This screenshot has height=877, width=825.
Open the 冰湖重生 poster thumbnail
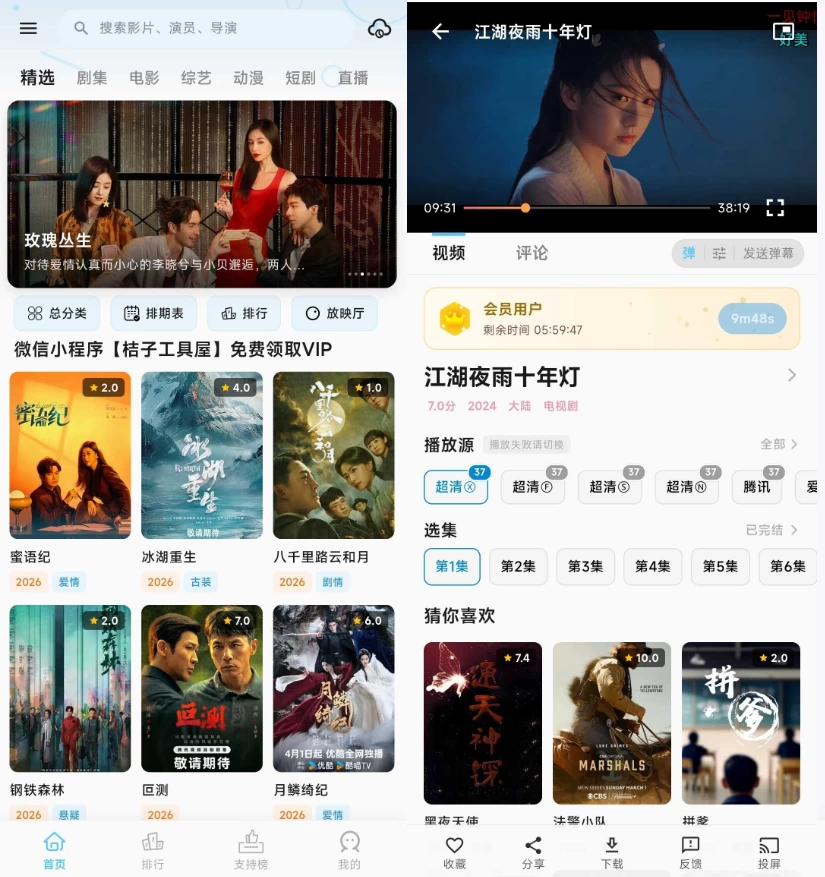point(201,456)
